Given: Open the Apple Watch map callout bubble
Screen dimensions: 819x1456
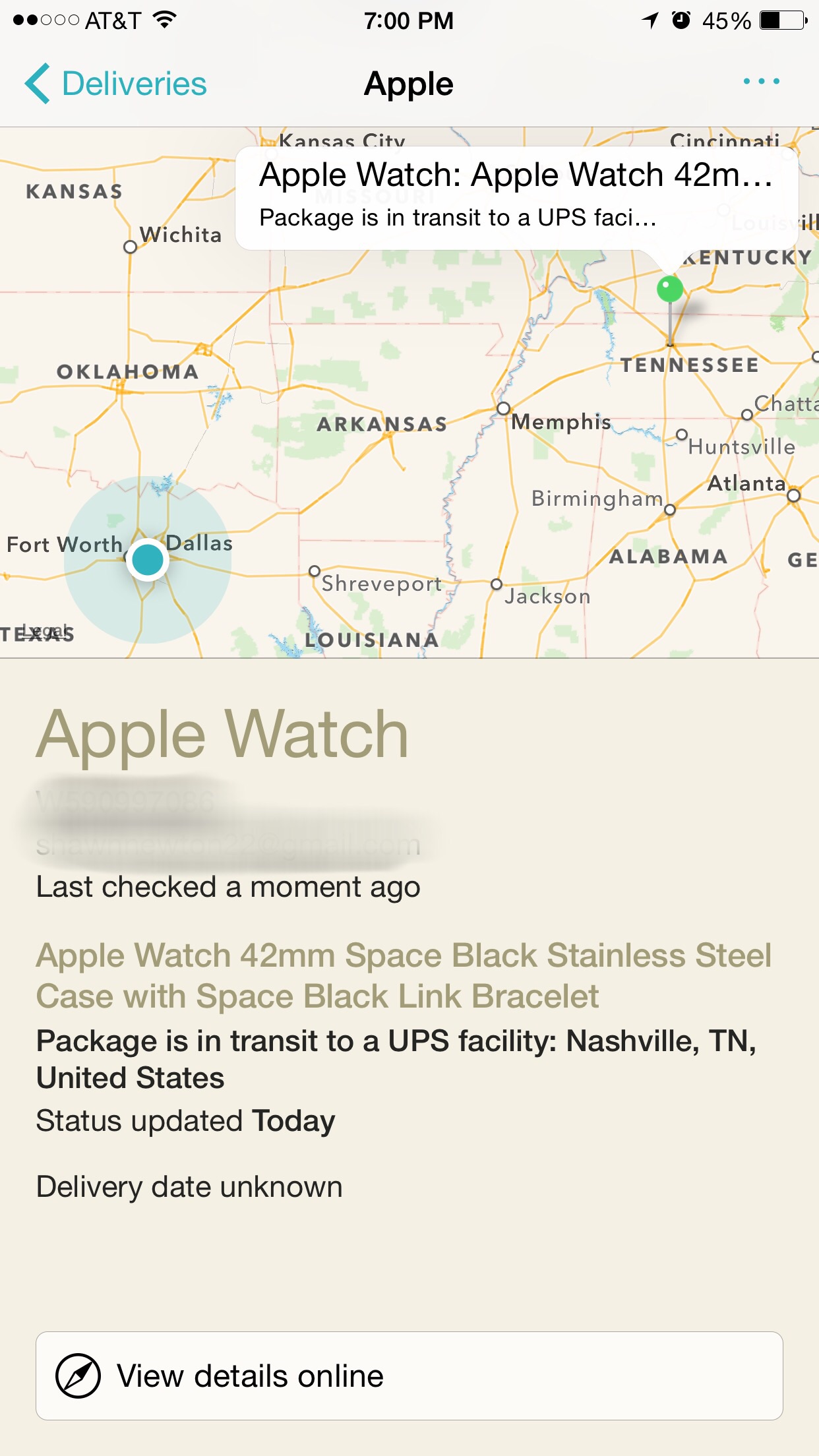Looking at the screenshot, I should coord(516,196).
